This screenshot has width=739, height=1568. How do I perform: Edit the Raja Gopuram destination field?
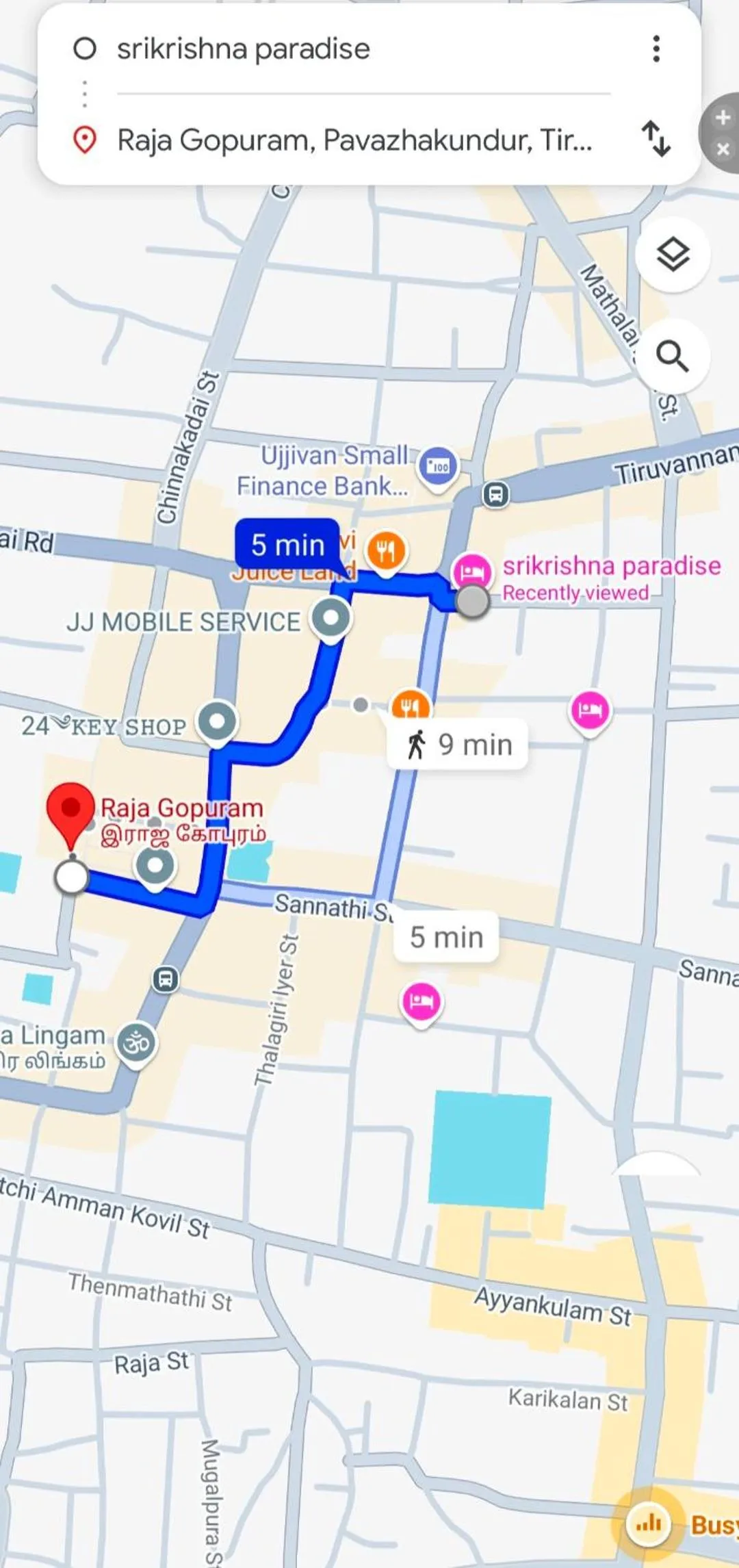point(356,142)
